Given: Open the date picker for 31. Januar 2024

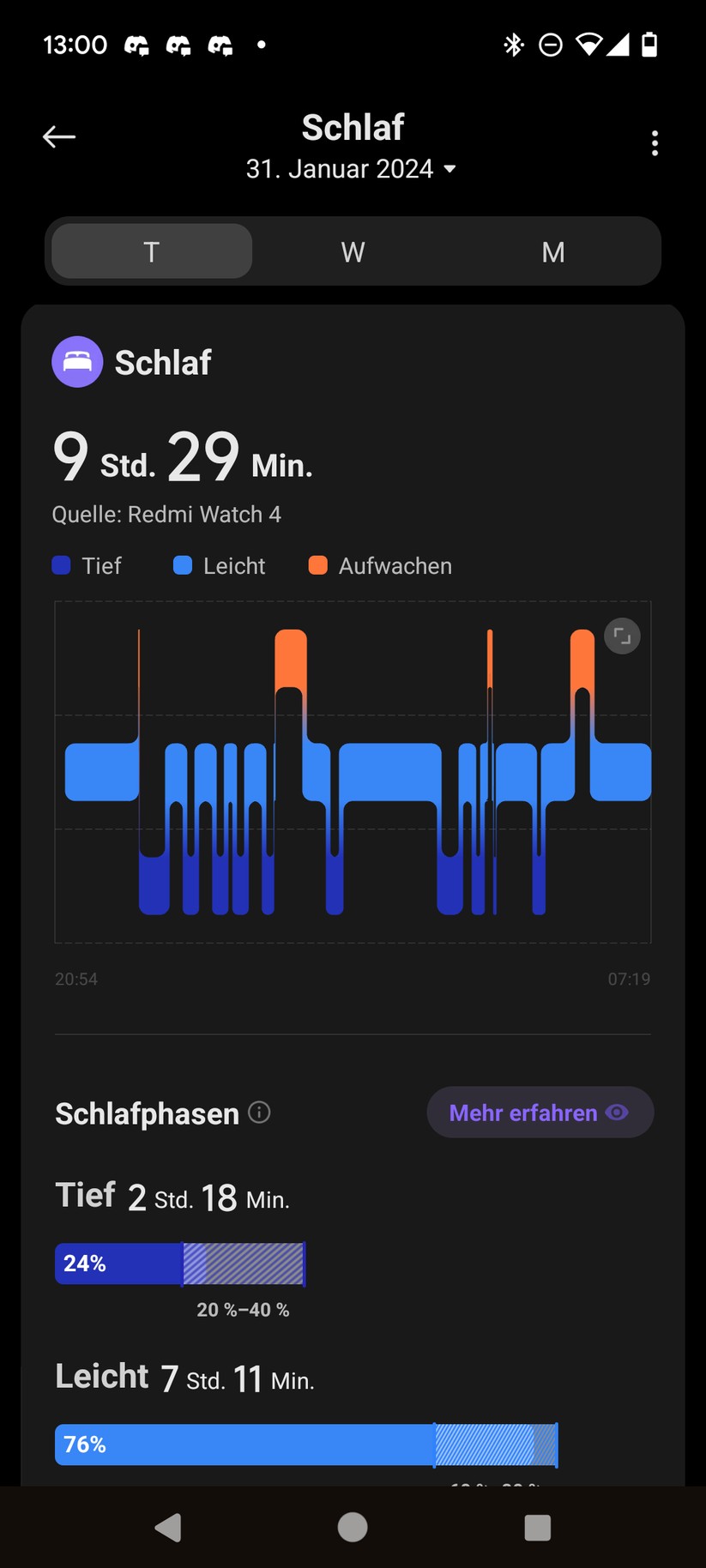Looking at the screenshot, I should [x=351, y=169].
